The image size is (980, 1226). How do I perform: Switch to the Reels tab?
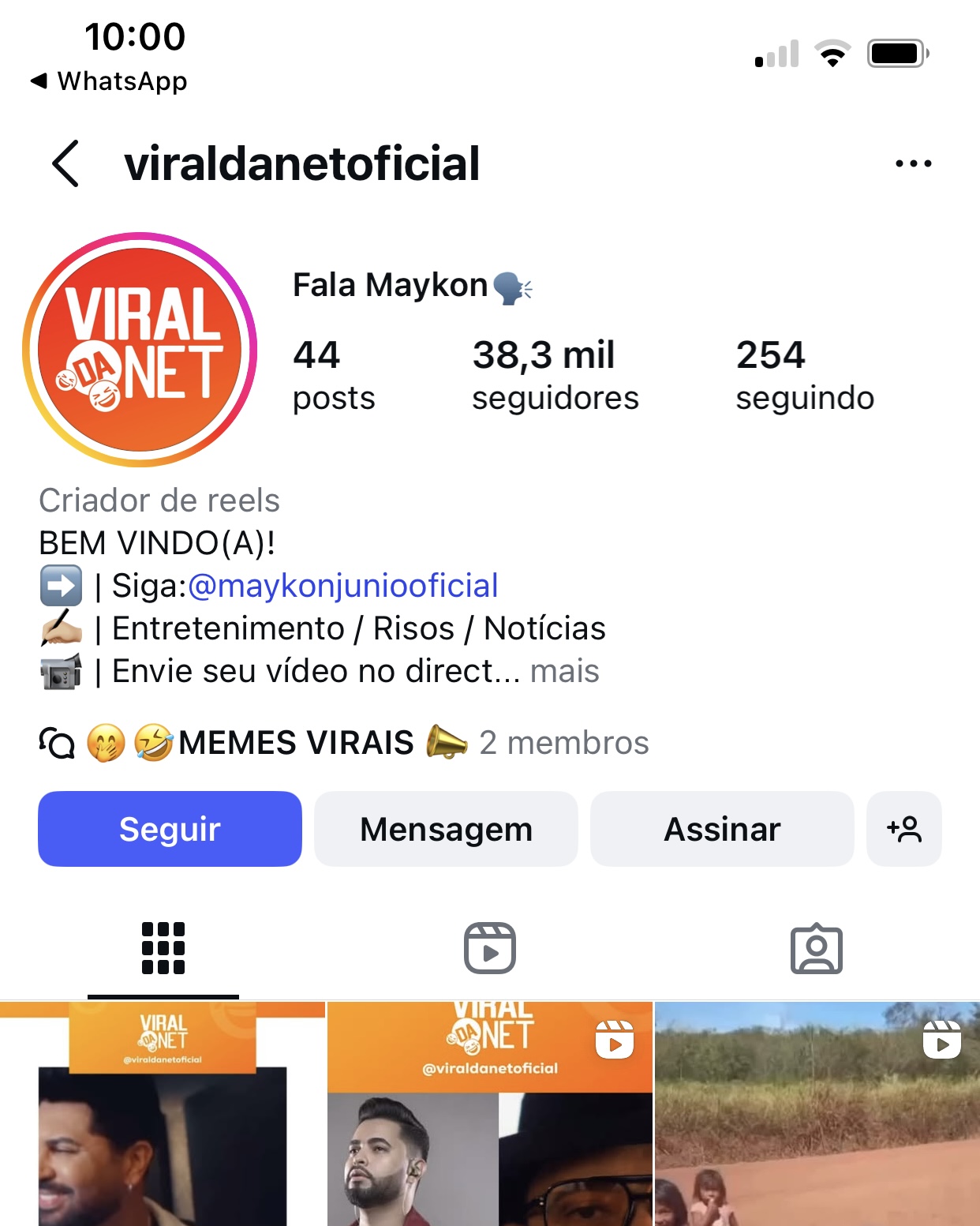point(489,948)
